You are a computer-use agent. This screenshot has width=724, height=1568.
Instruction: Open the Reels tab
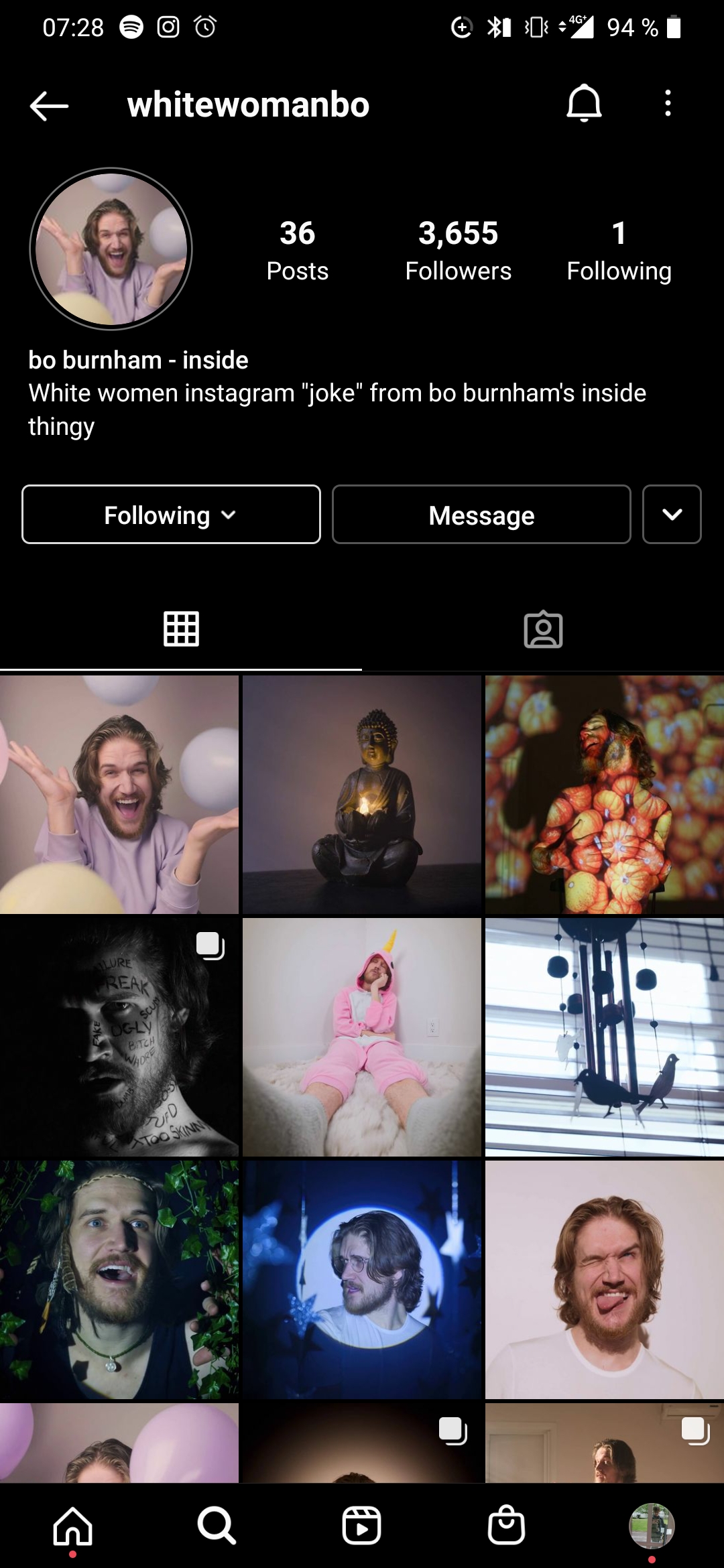(x=361, y=1526)
